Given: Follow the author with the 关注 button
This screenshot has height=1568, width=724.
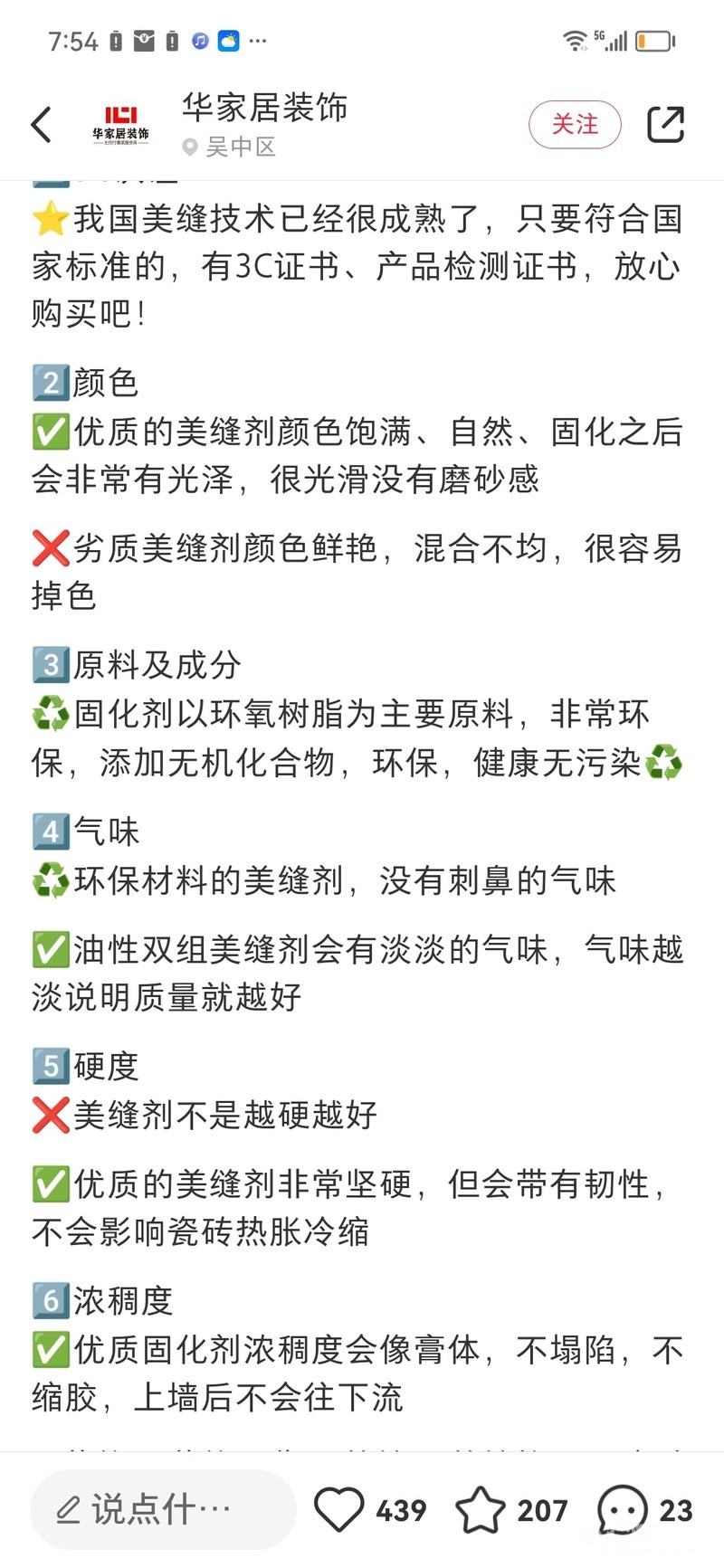Looking at the screenshot, I should [575, 125].
